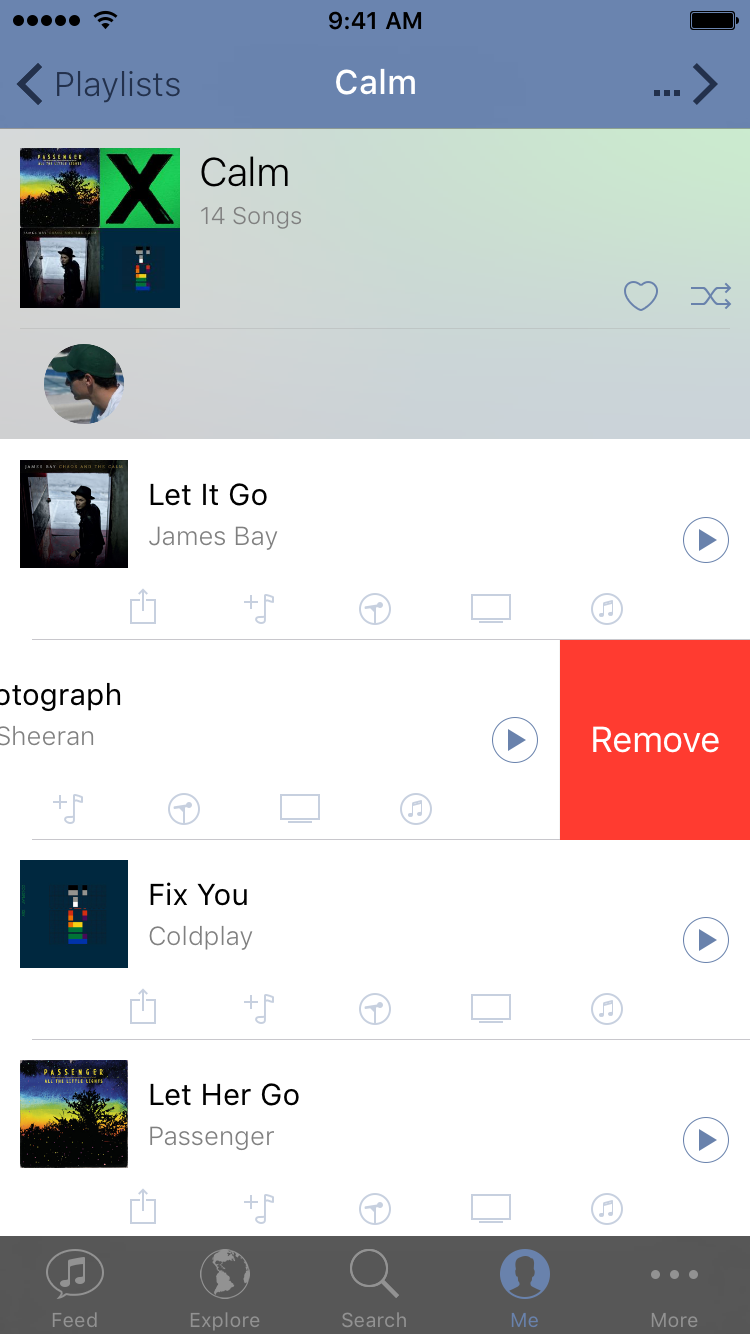Screen dimensions: 750x1334
Task: Shuffle the Calm playlist
Action: pyautogui.click(x=711, y=296)
